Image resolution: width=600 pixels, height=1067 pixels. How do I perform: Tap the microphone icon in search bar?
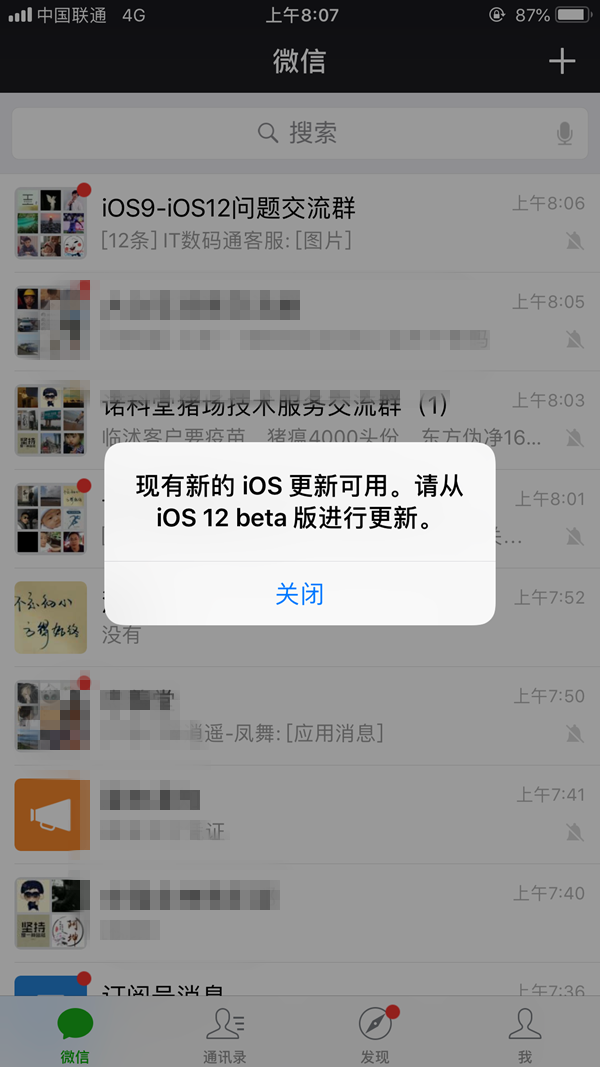tap(565, 133)
